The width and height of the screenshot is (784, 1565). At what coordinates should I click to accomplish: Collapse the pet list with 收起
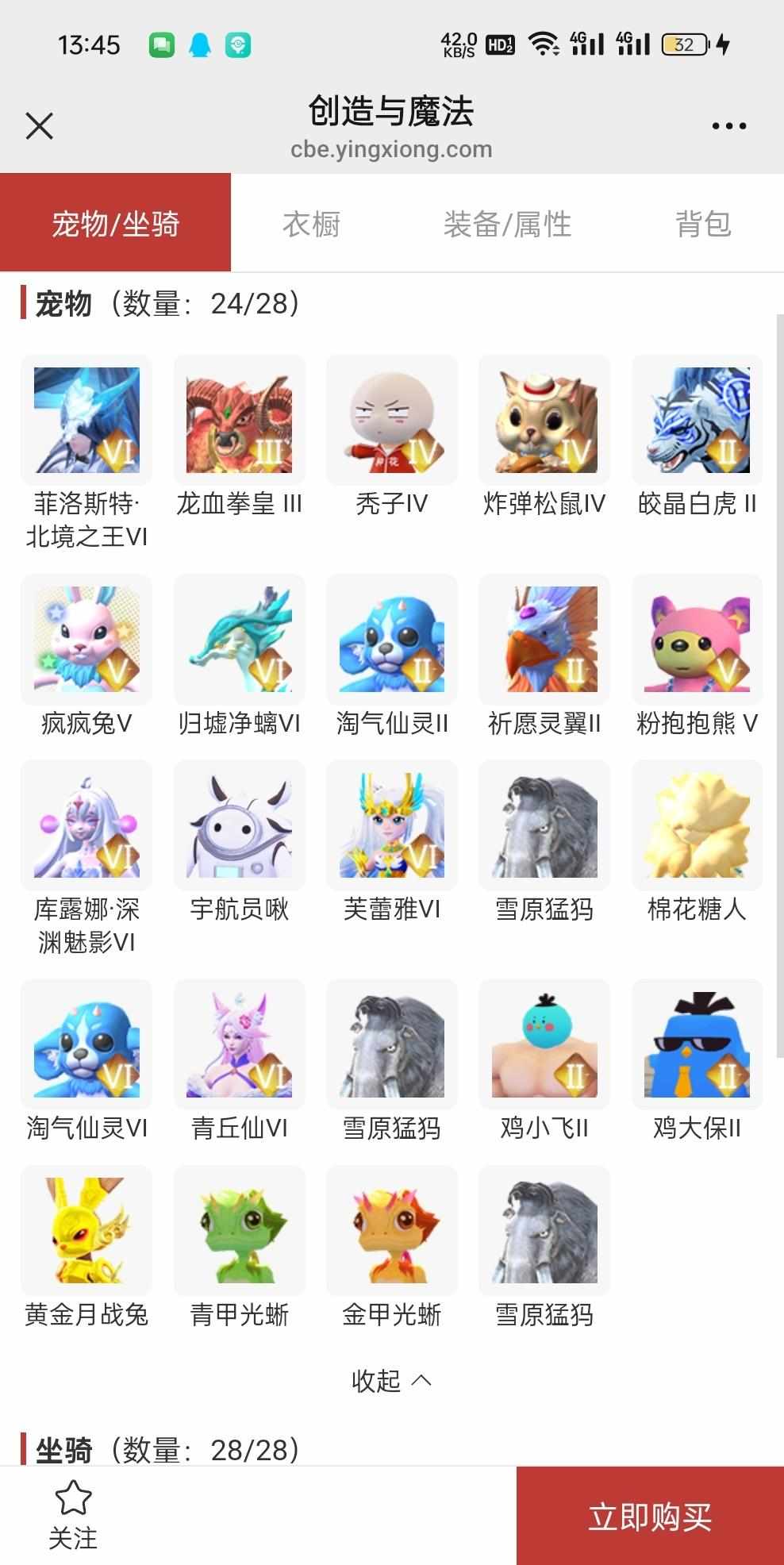click(x=391, y=1380)
